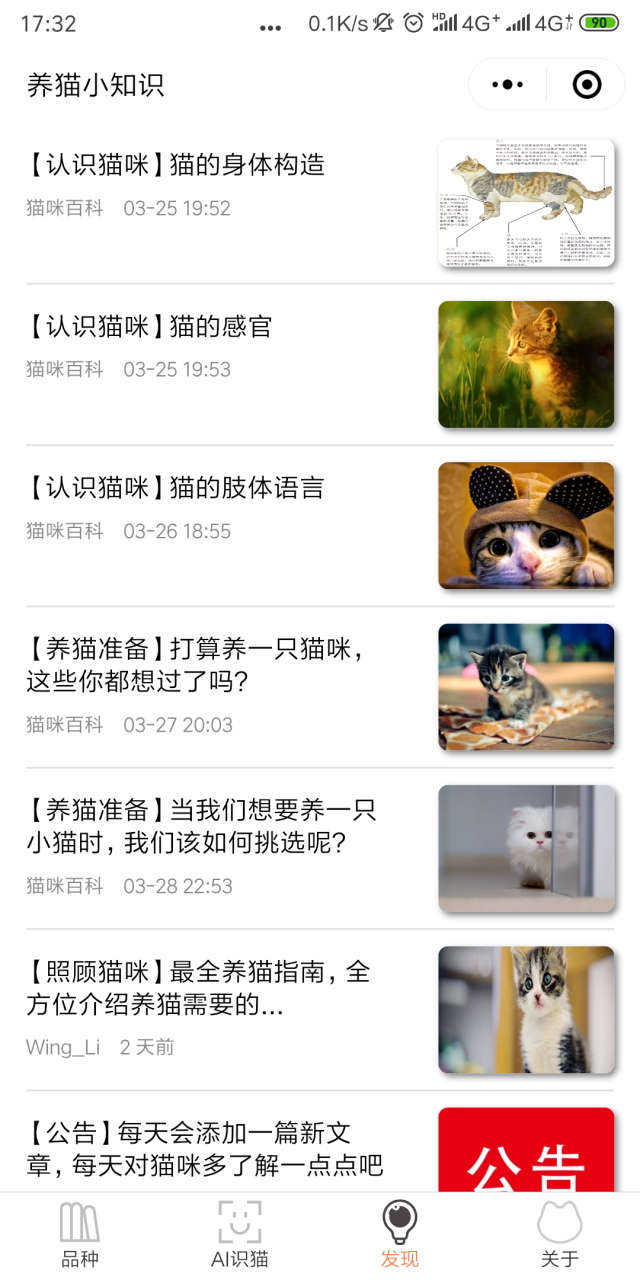Open article 猫的感官
640x1280 pixels.
320,365
